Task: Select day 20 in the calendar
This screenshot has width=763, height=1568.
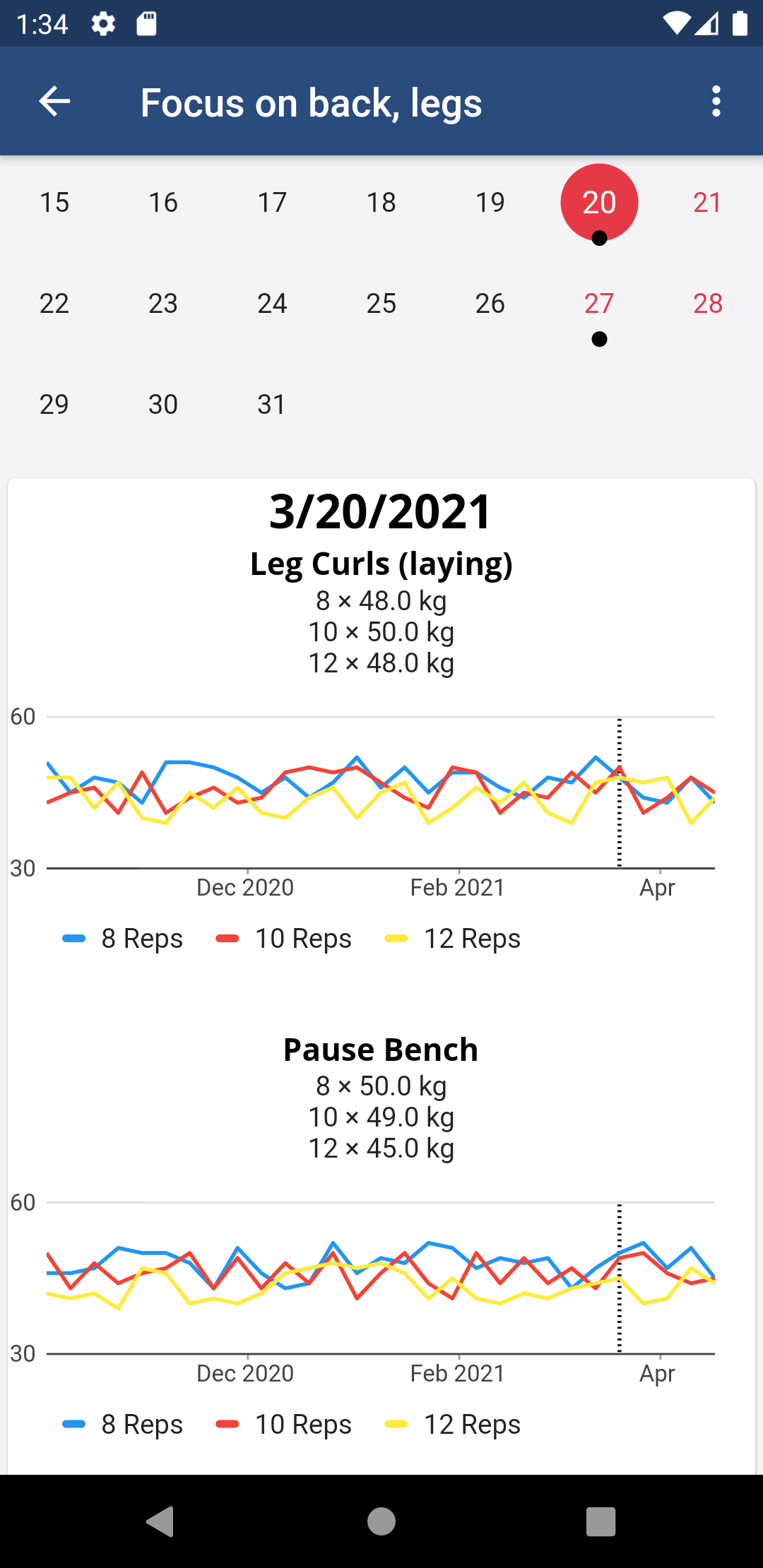Action: [x=599, y=203]
